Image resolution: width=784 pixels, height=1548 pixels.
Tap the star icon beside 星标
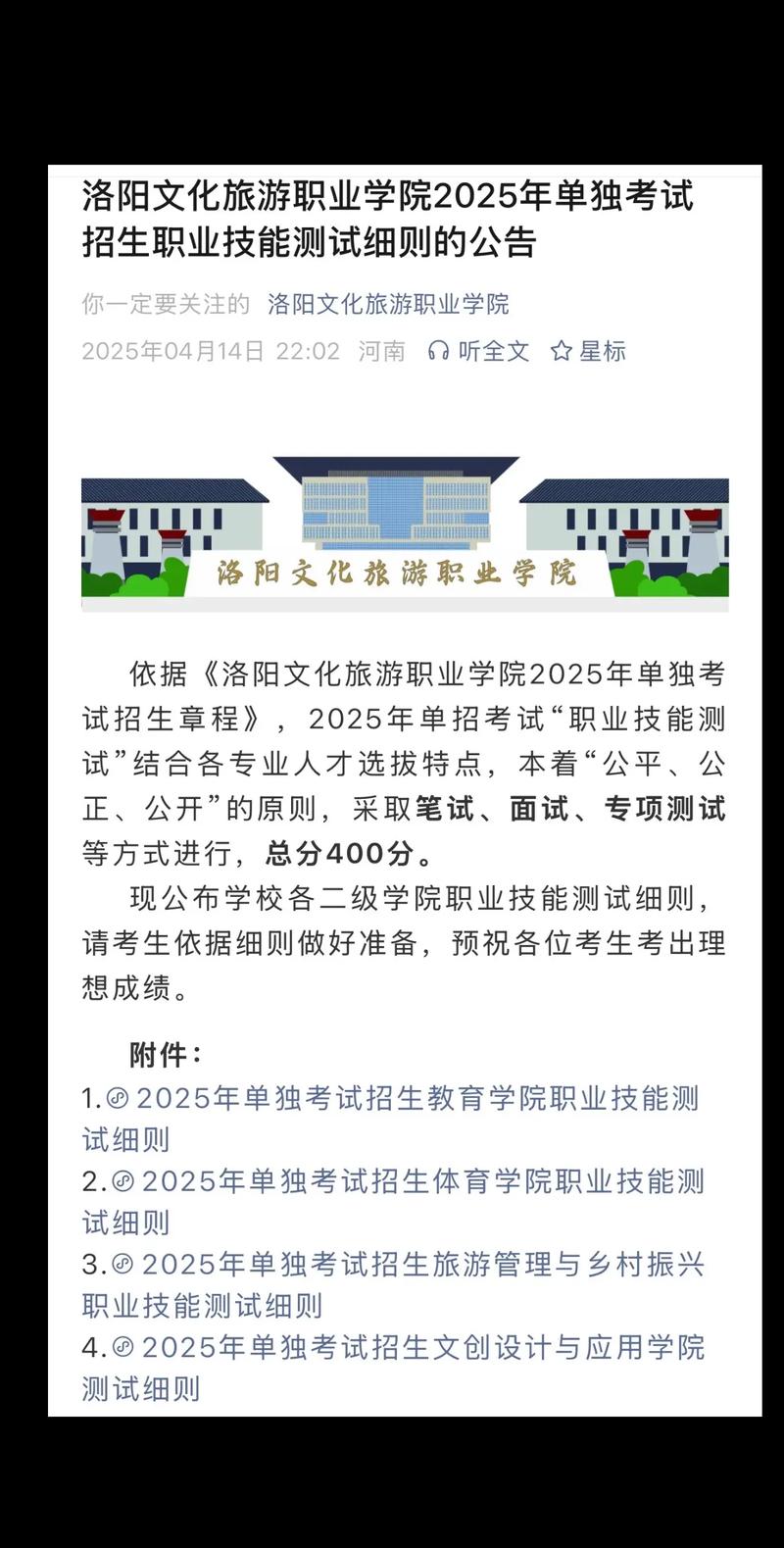(563, 351)
